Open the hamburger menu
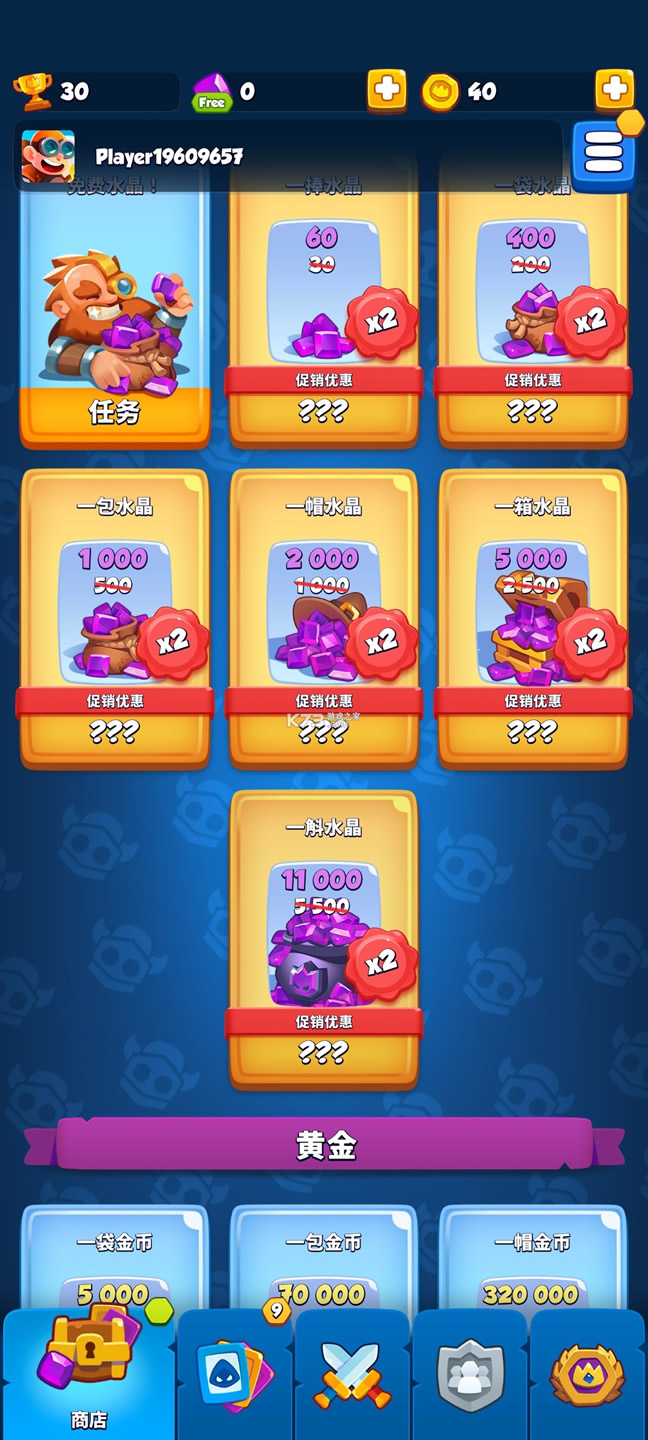Image resolution: width=648 pixels, height=1440 pixels. pos(603,155)
